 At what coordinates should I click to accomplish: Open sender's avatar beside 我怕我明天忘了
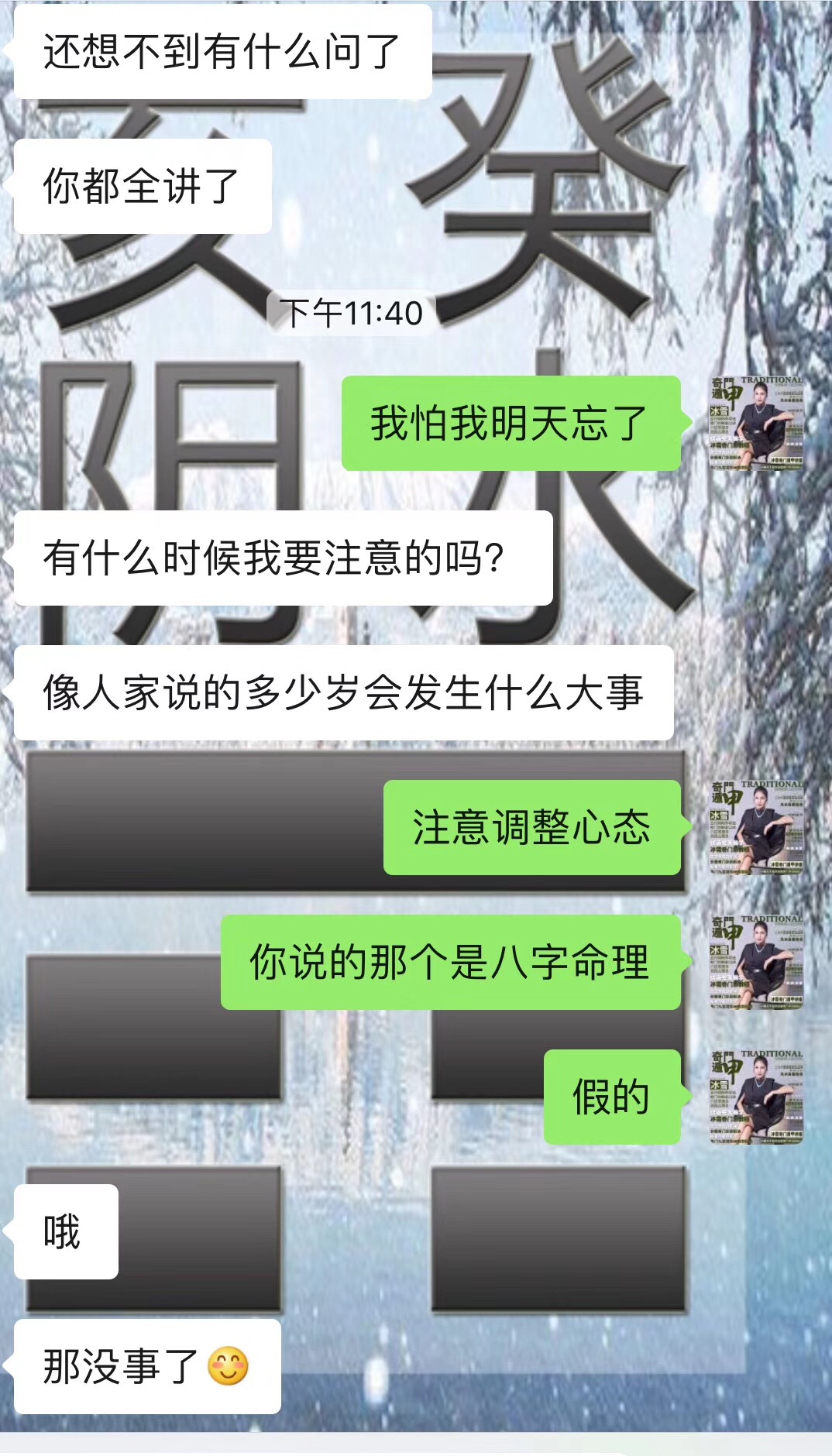coord(756,423)
